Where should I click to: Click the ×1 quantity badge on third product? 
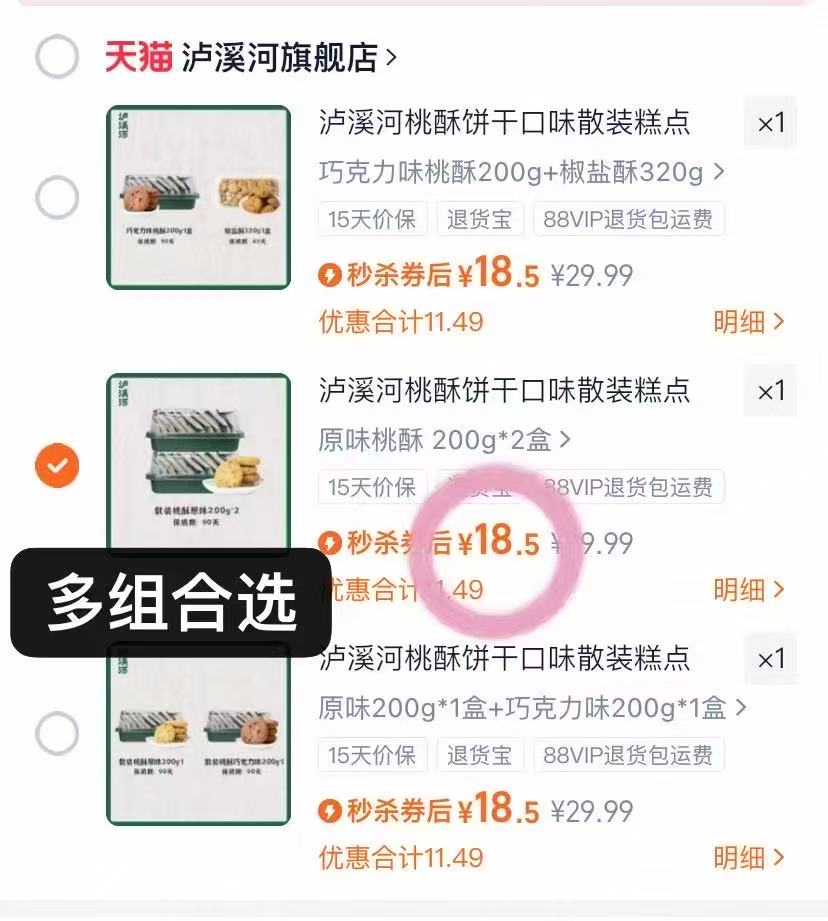point(770,660)
